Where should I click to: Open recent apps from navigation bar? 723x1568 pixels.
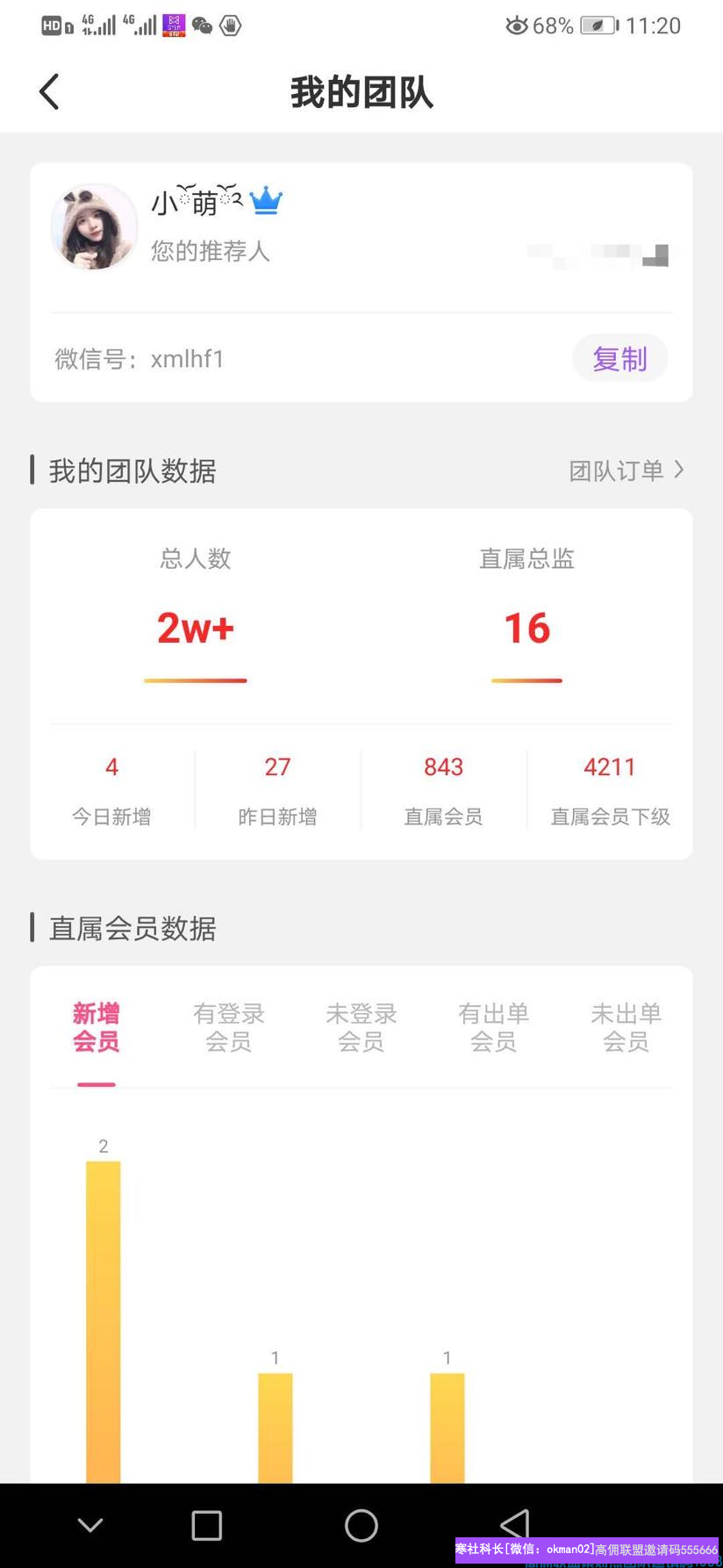coord(206,1525)
